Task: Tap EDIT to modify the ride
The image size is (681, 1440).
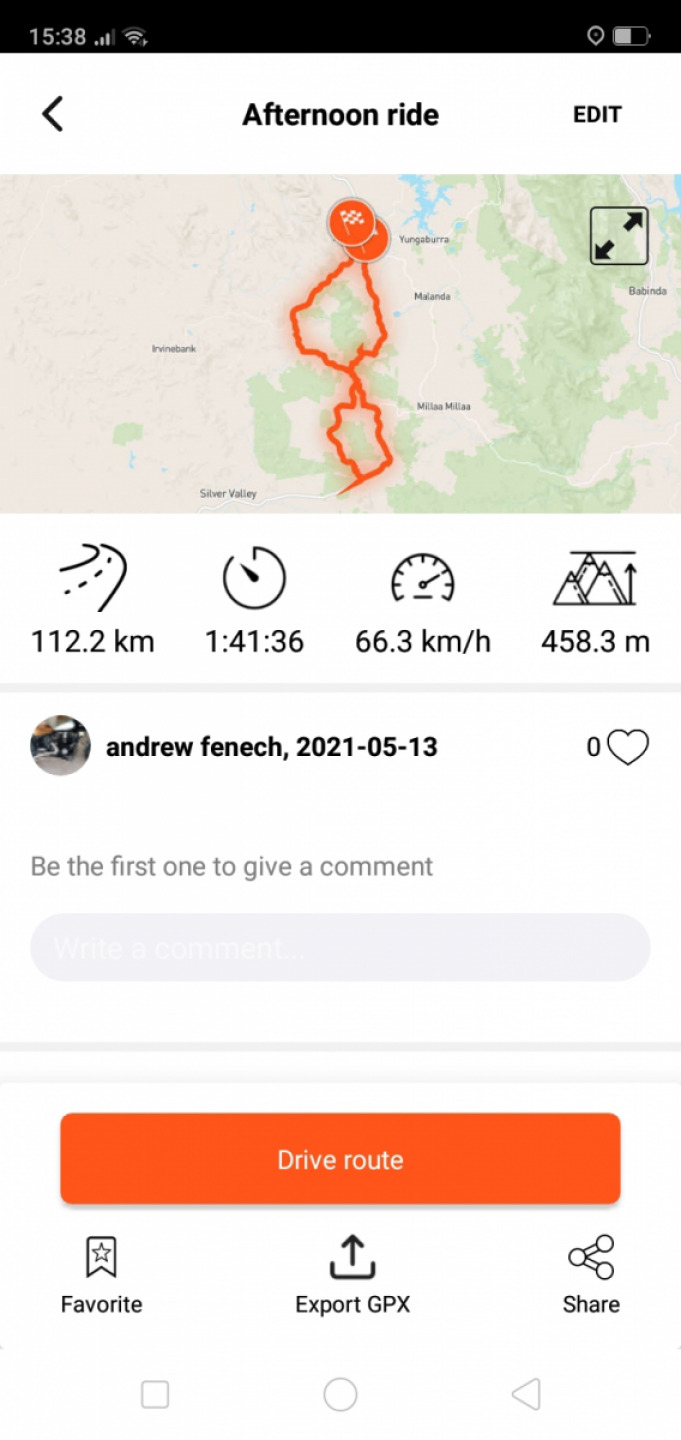Action: 597,115
